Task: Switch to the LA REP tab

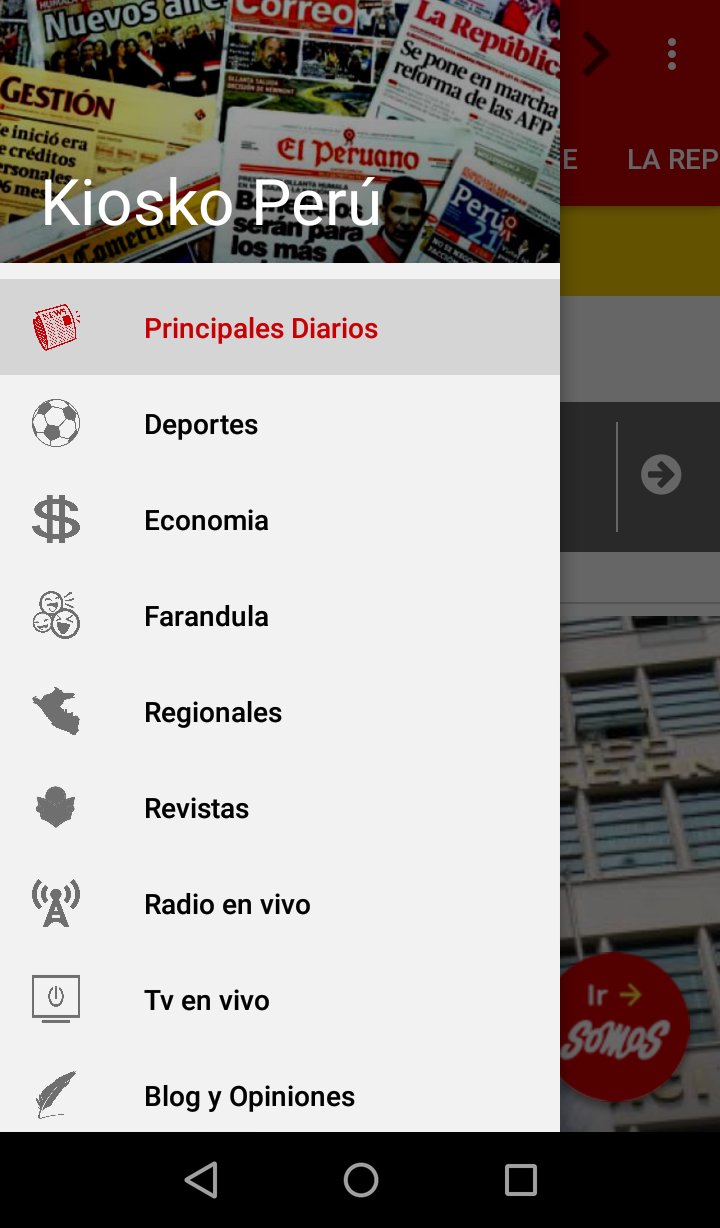Action: tap(672, 159)
